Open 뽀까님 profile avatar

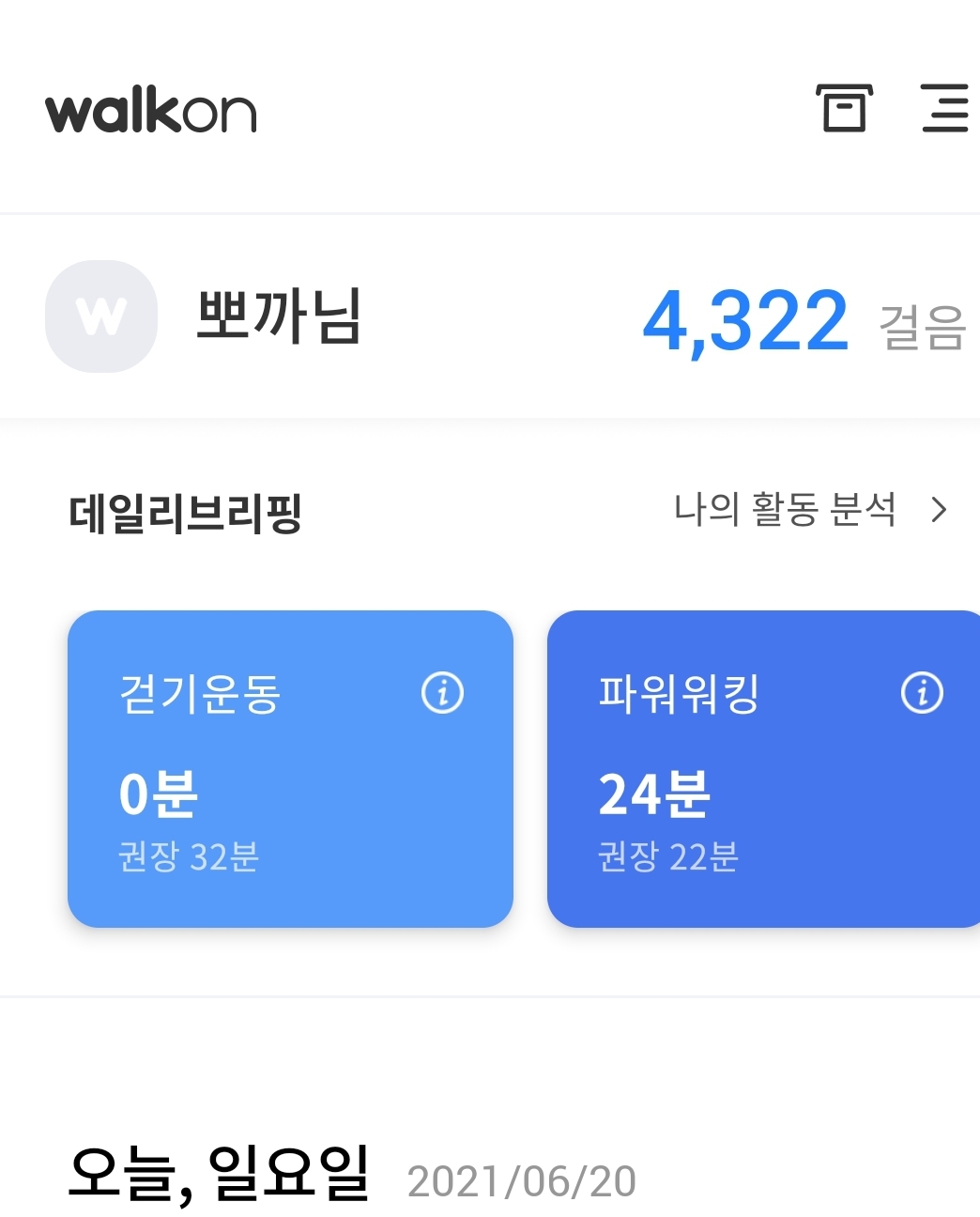tap(101, 316)
